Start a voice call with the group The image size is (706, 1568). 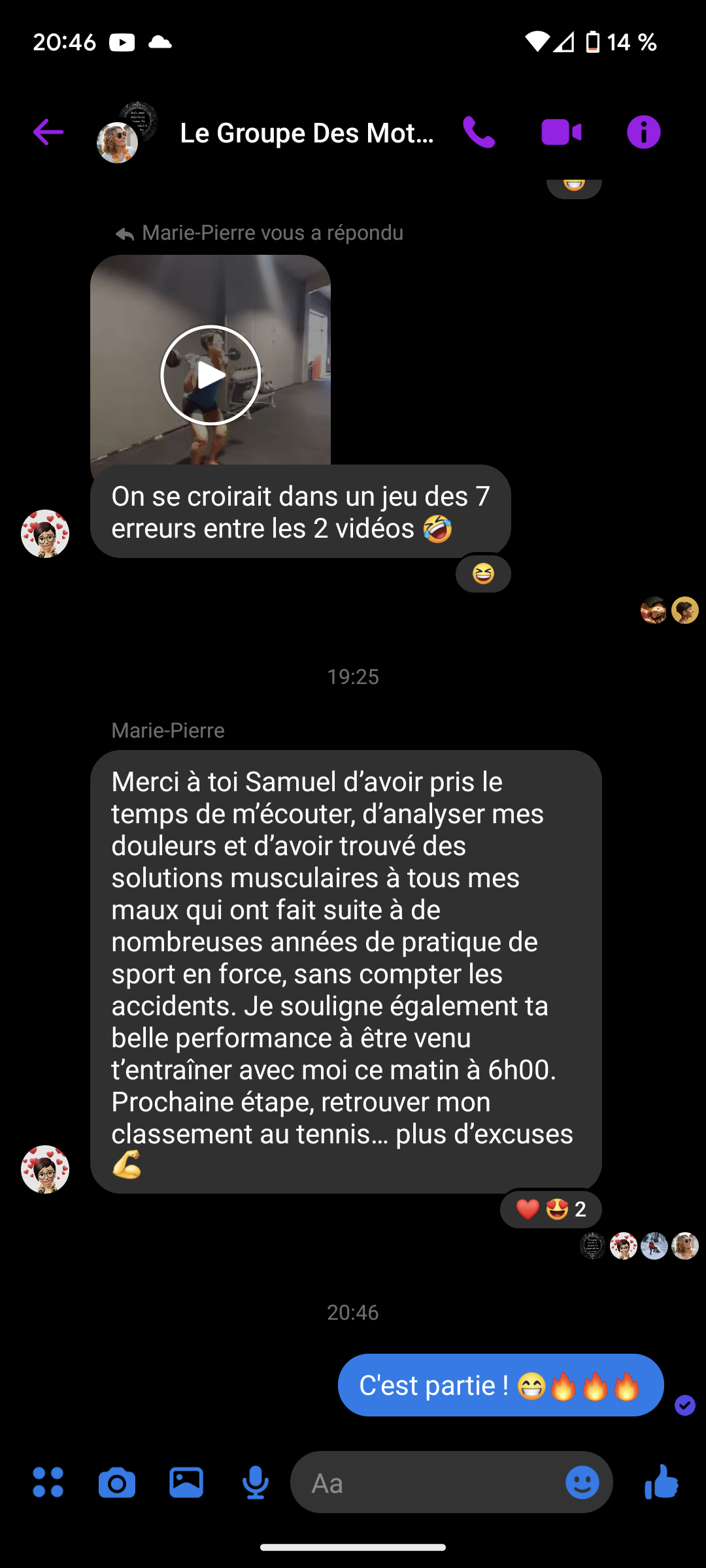(479, 133)
